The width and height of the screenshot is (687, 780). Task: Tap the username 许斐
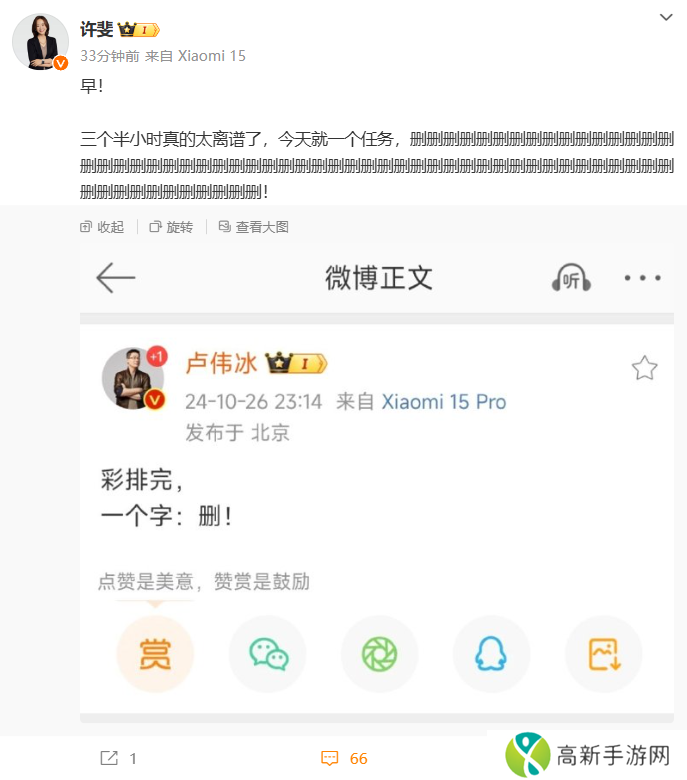96,28
